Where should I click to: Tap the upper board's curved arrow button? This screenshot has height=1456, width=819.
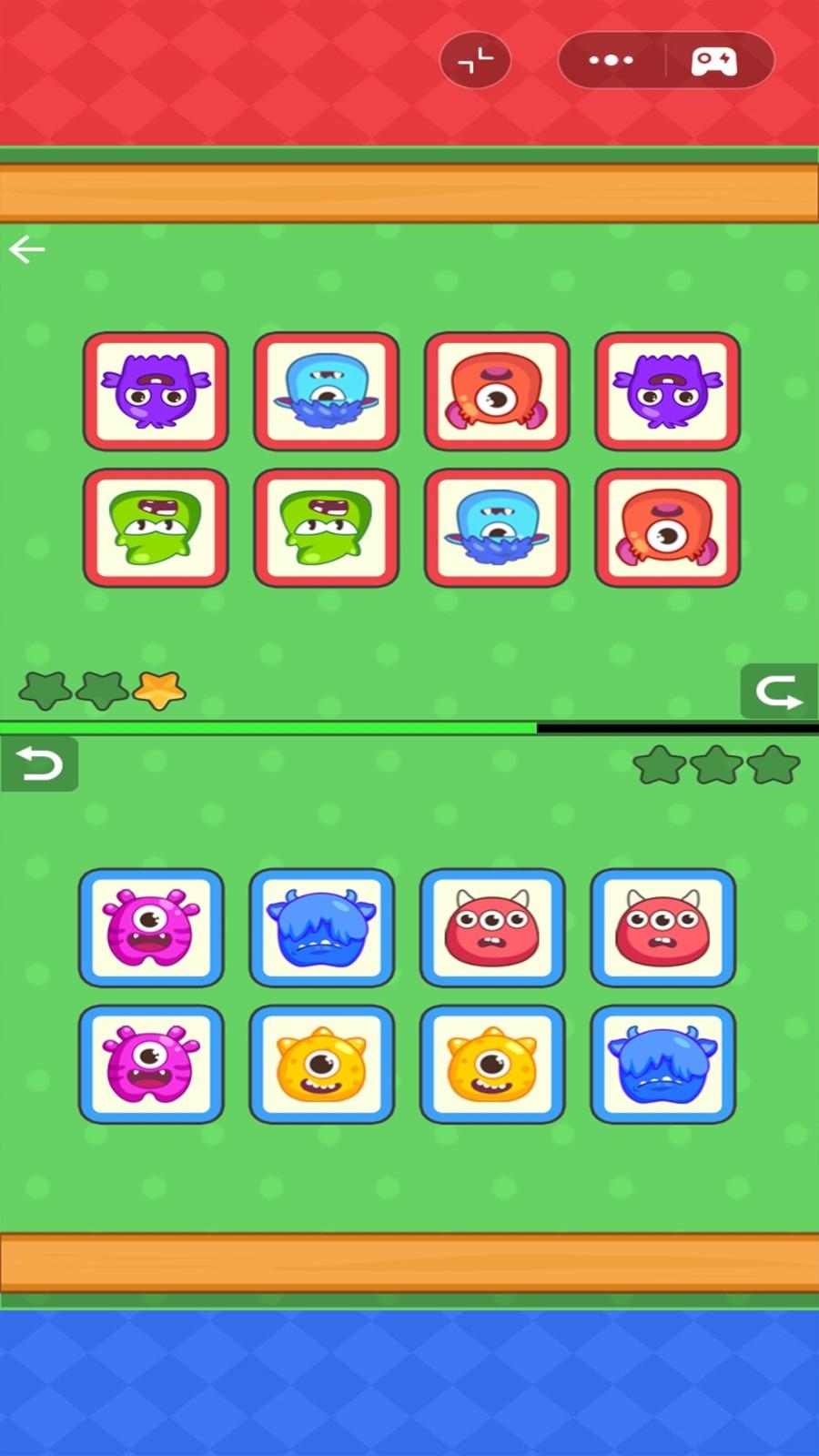coord(778,693)
